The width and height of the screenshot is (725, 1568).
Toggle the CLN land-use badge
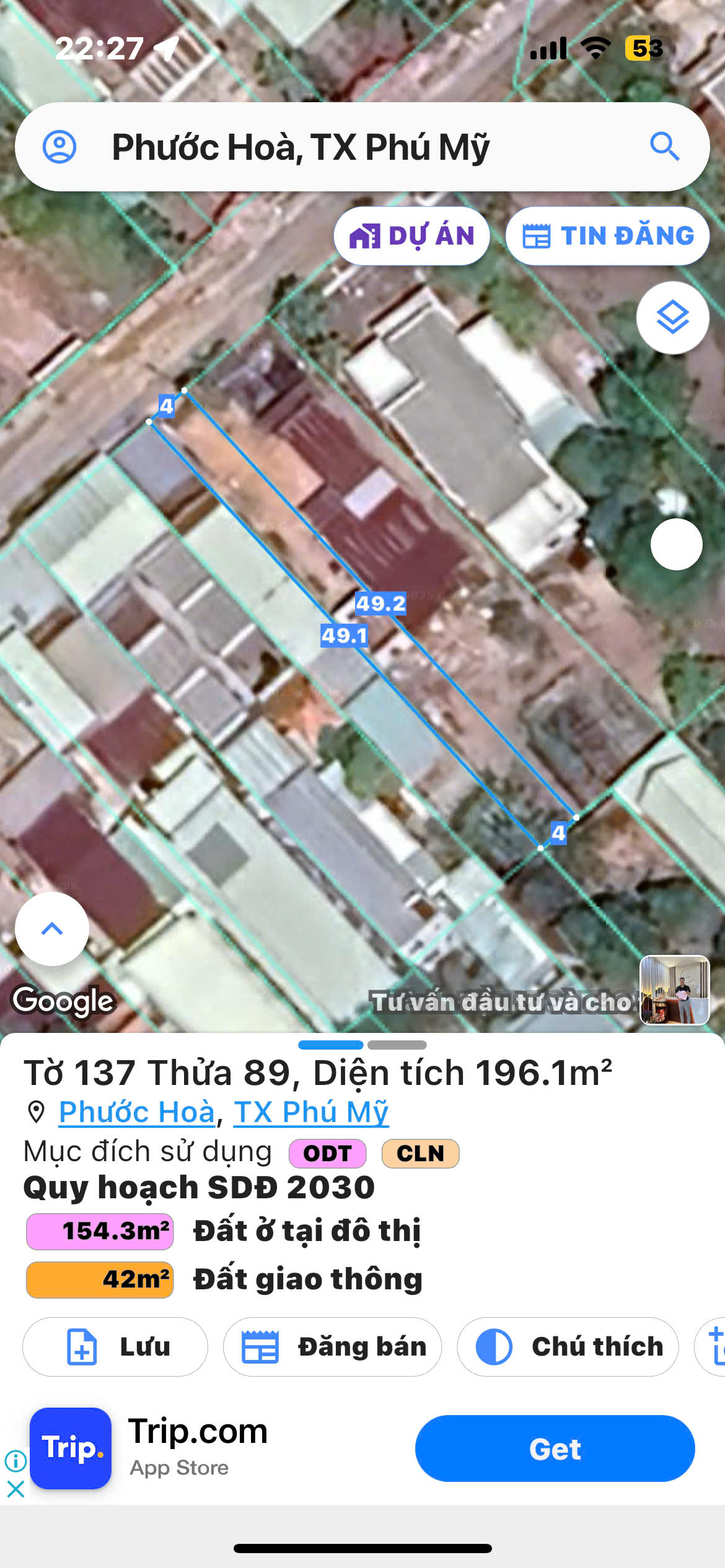(420, 1152)
